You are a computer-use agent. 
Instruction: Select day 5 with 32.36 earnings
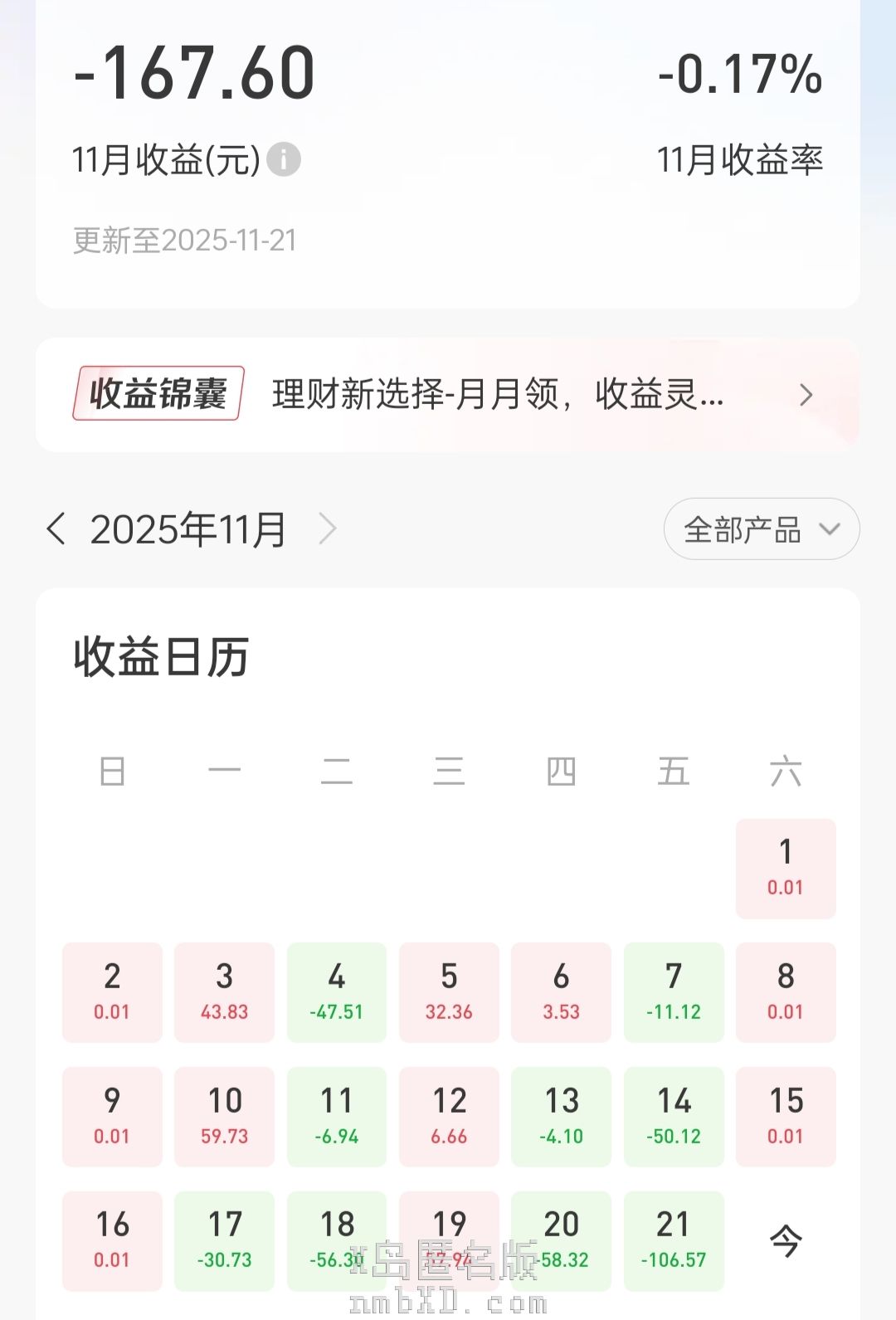point(449,991)
